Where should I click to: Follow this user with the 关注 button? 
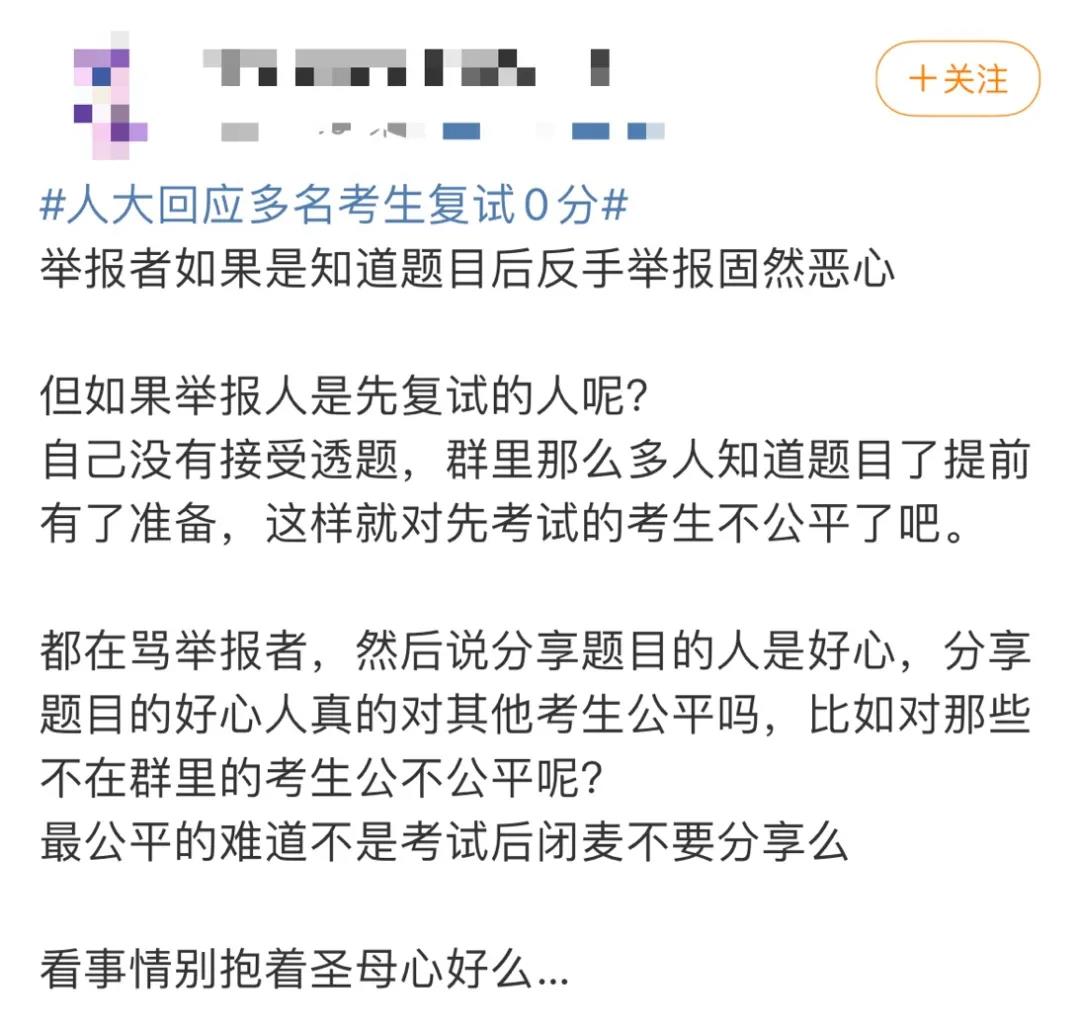tap(958, 79)
